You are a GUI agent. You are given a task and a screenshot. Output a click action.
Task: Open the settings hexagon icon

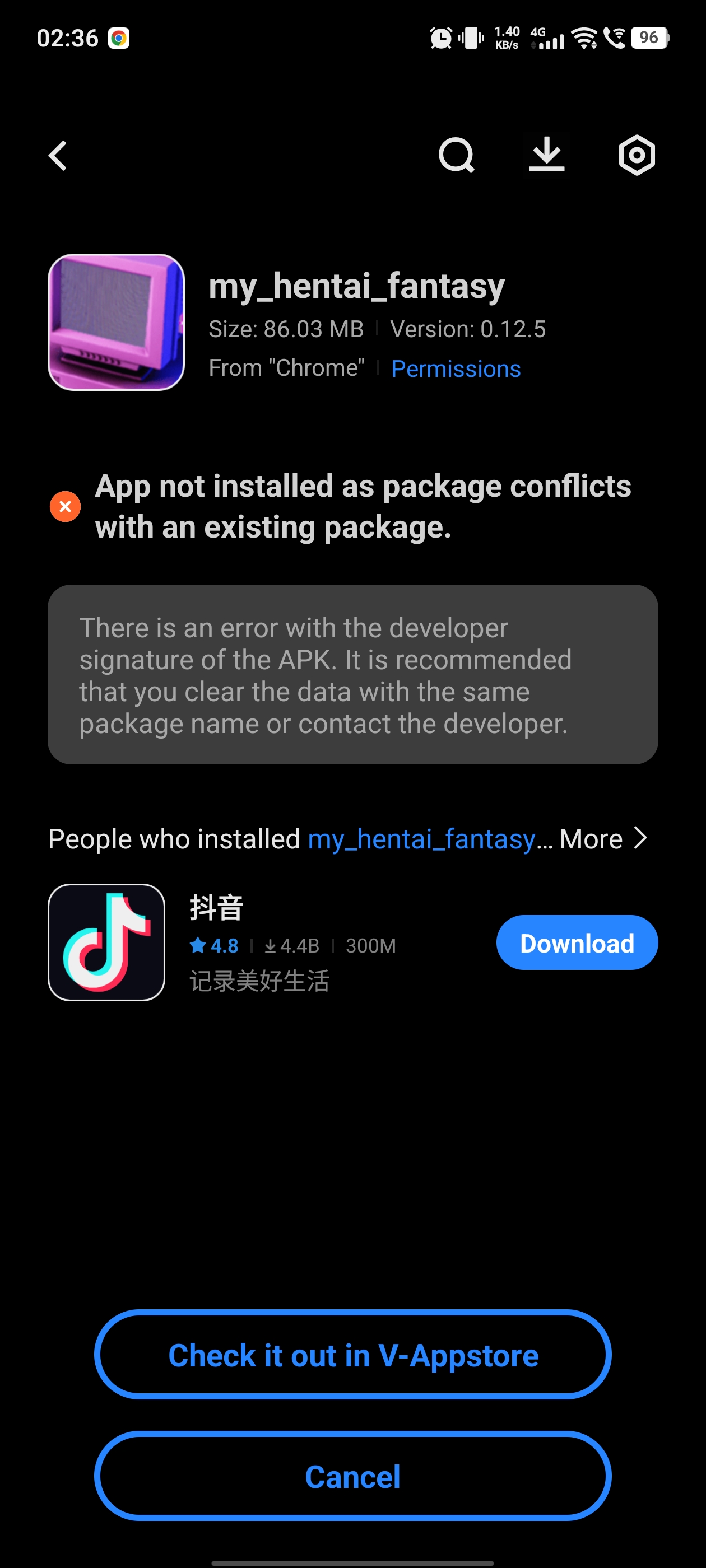(637, 156)
